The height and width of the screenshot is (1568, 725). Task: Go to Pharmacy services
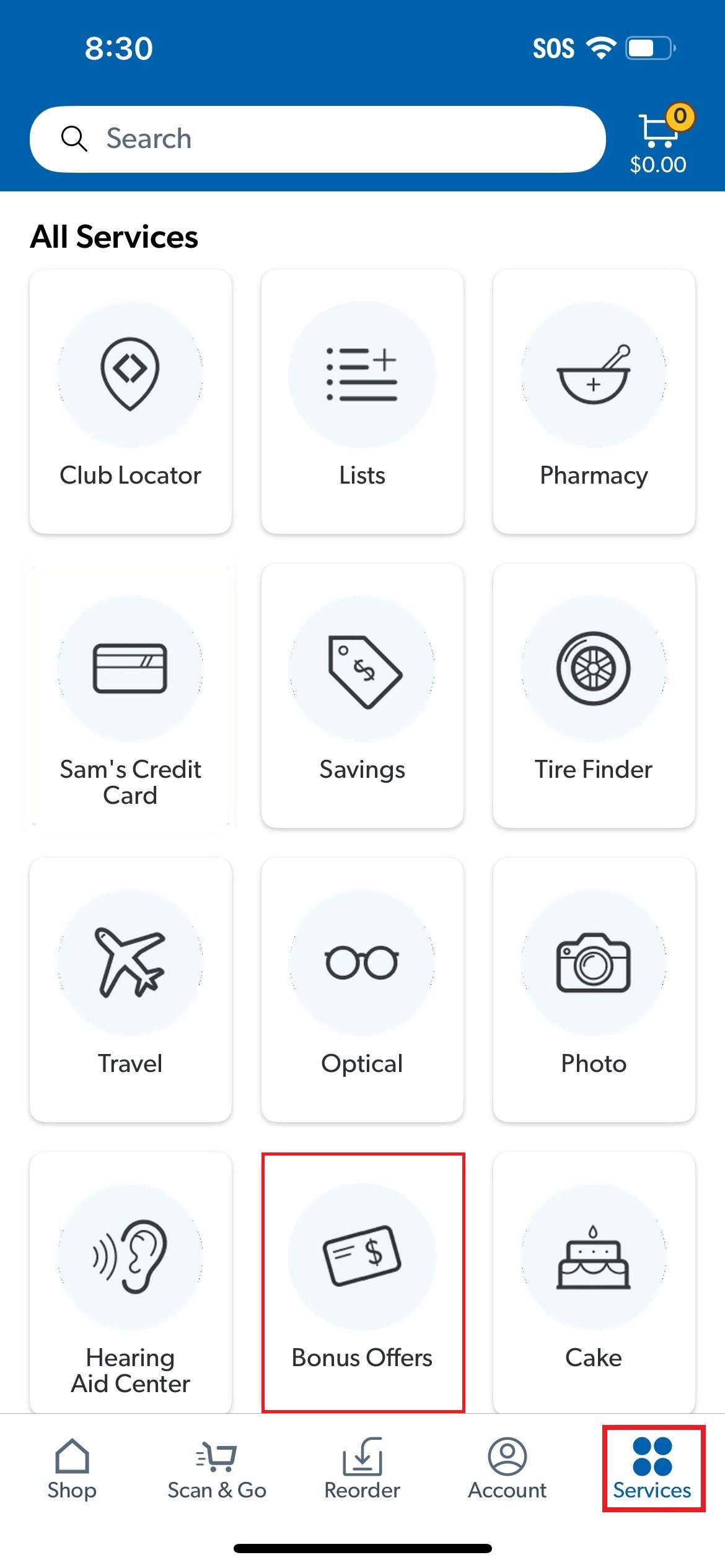point(594,401)
